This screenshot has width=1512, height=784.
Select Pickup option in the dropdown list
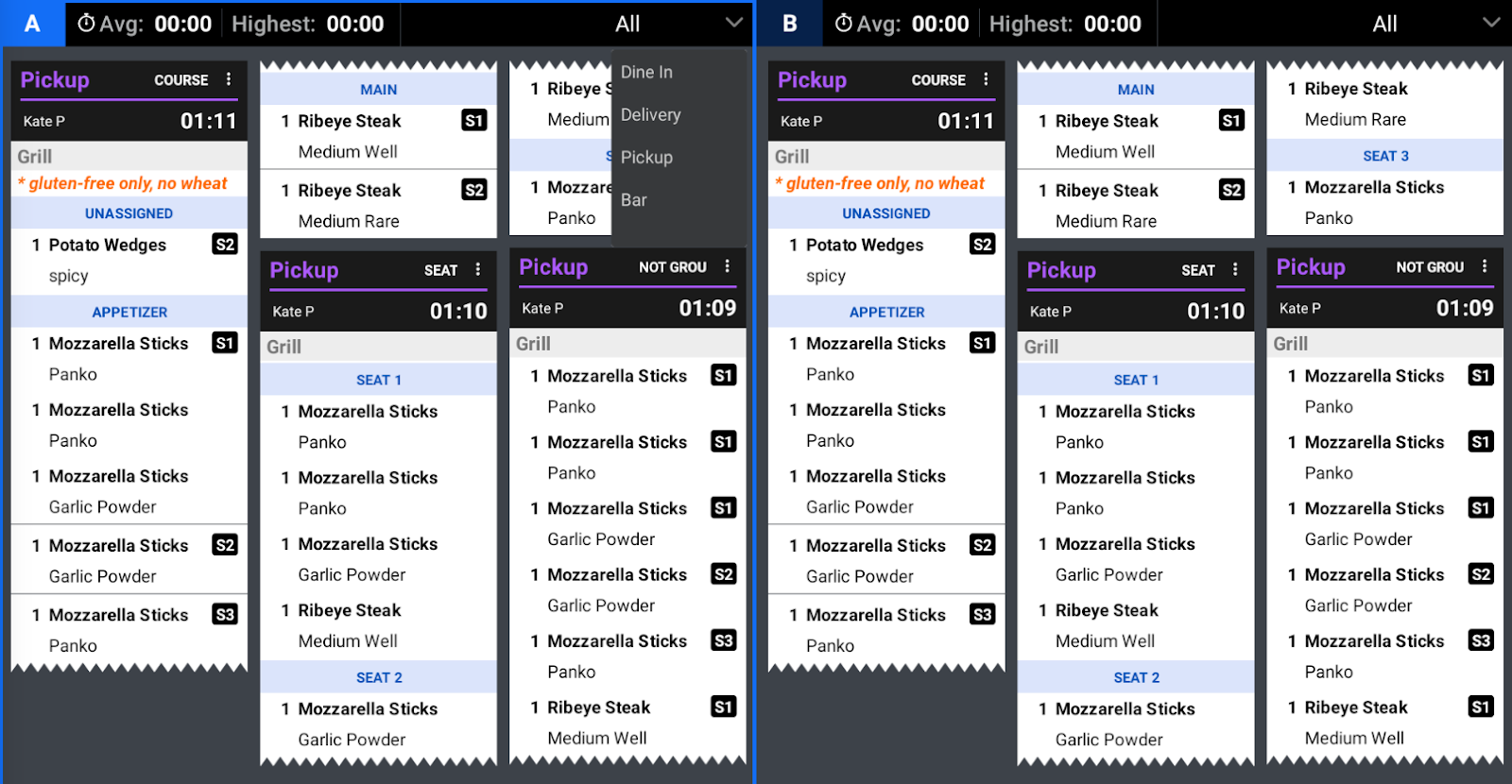[647, 157]
